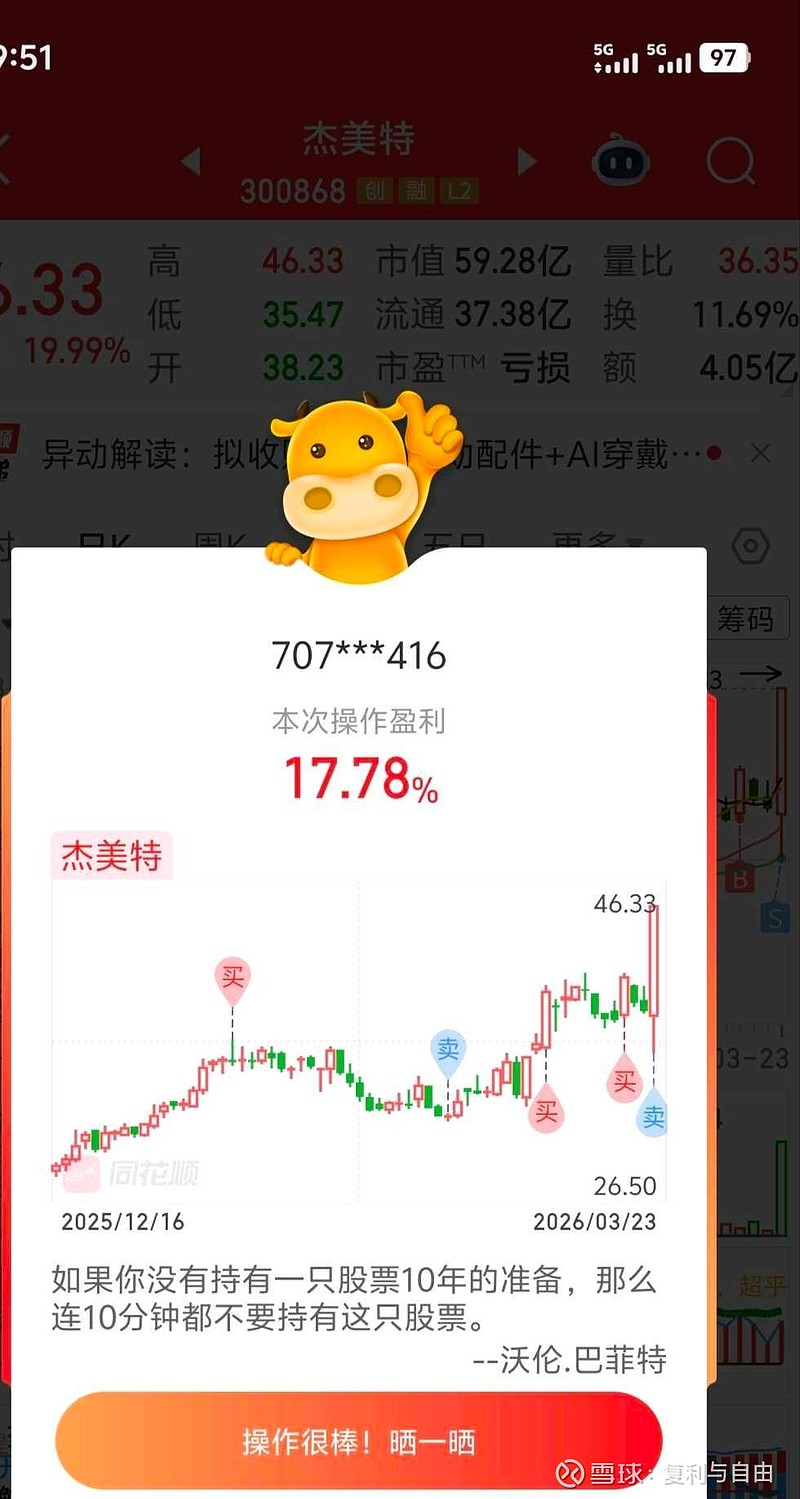800x1499 pixels.
Task: Tap the AI robot assistant icon
Action: pyautogui.click(x=621, y=160)
